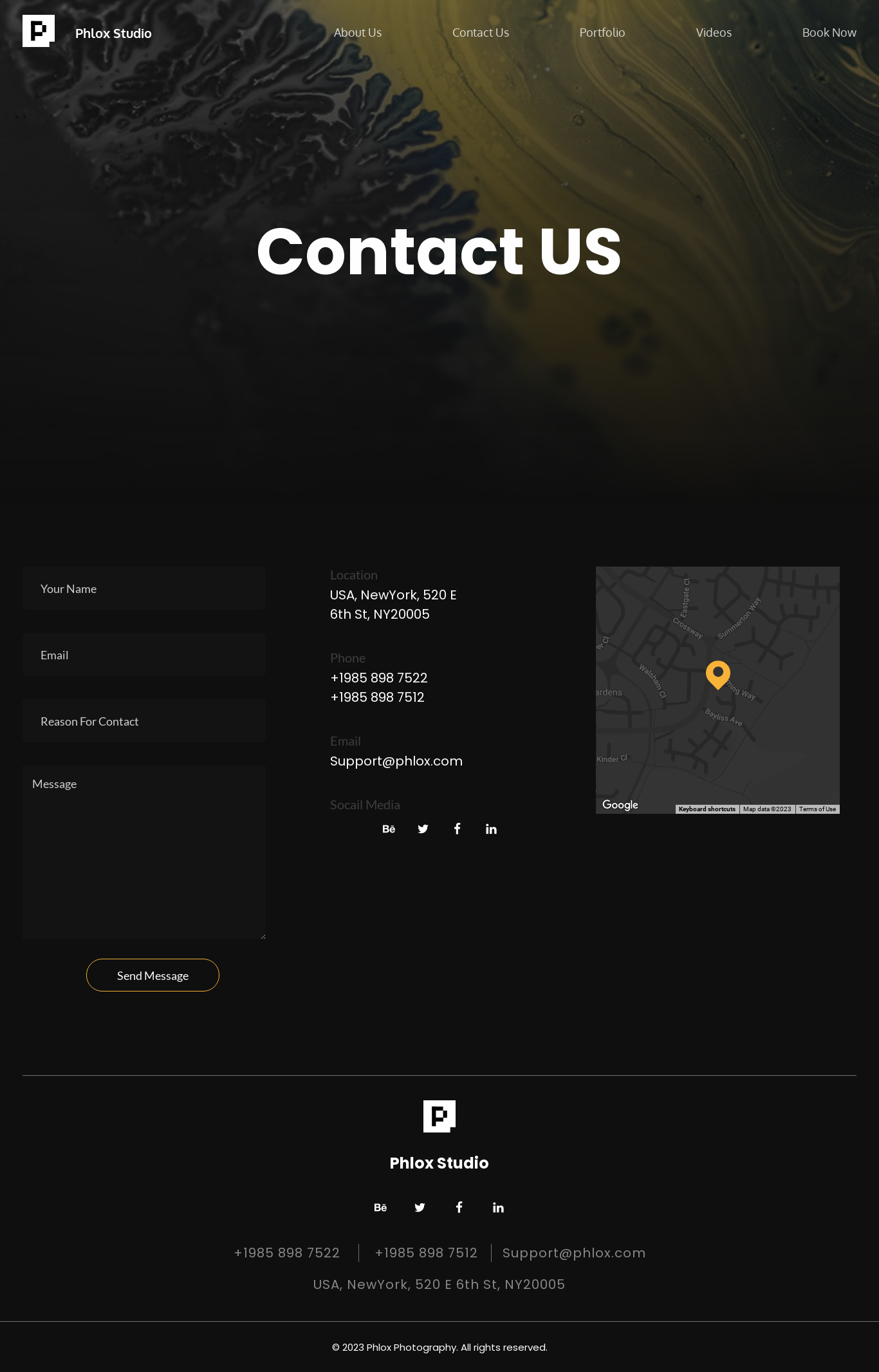Open the Videos section
The width and height of the screenshot is (879, 1372).
coord(713,32)
